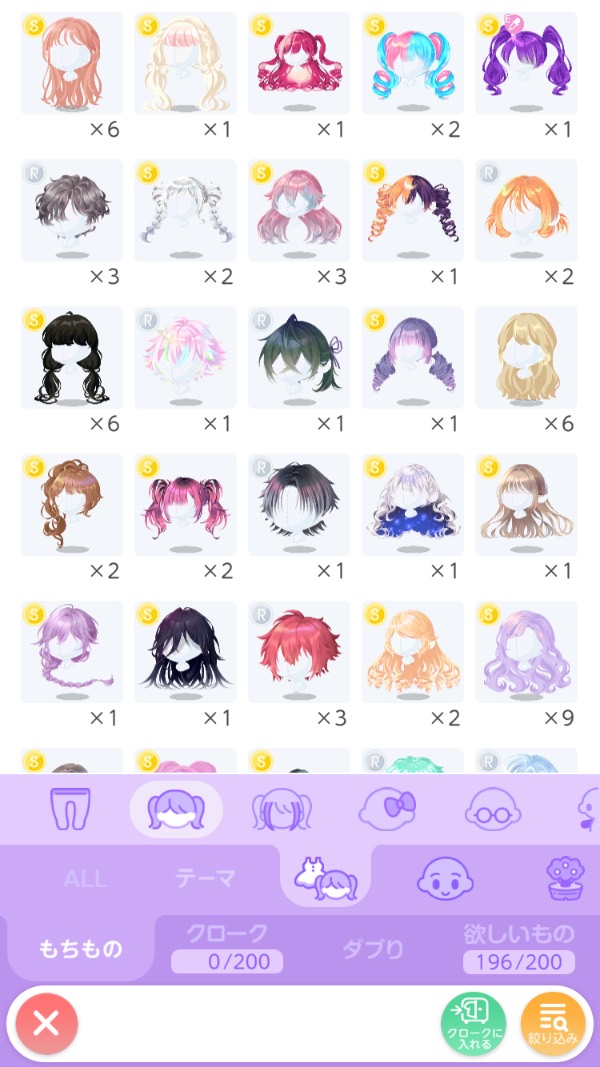Select the long lavender wavy hair with ×9
Viewport: 600px width, 1067px height.
[527, 652]
